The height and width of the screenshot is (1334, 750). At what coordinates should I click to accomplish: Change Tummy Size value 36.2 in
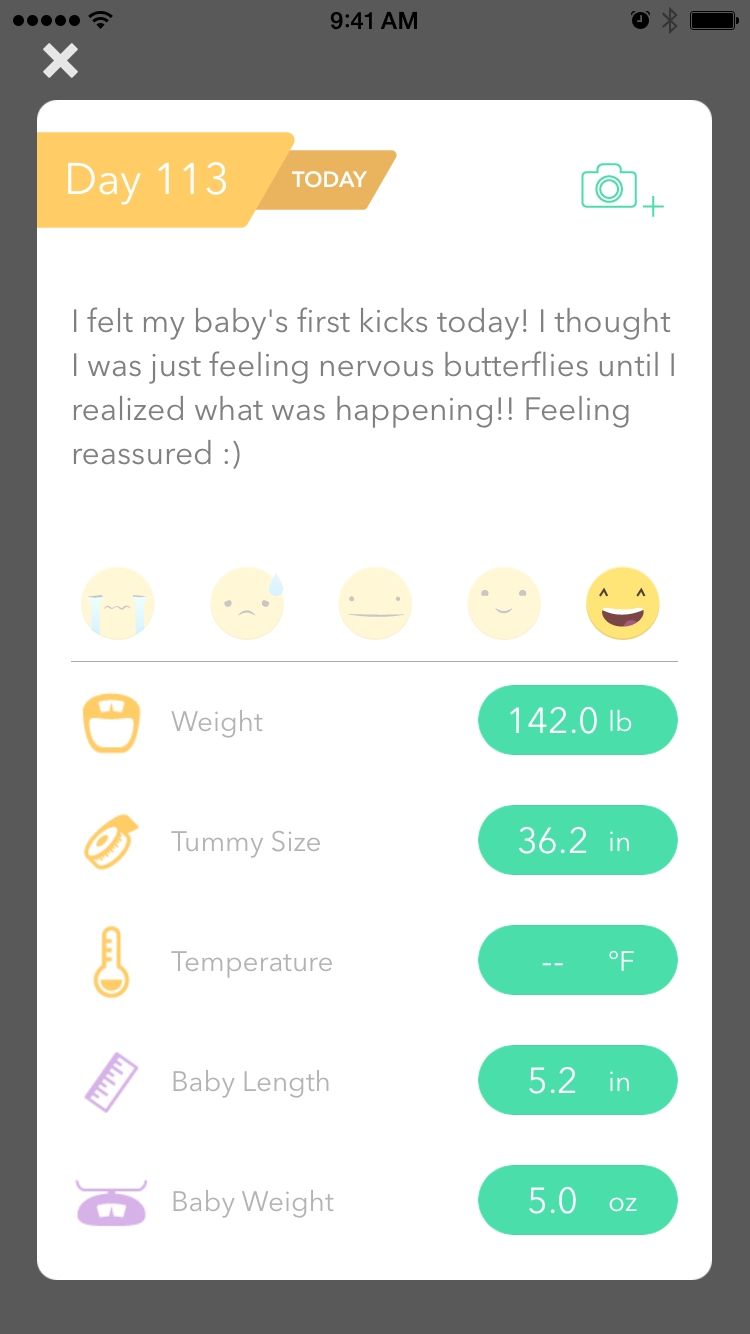(578, 840)
